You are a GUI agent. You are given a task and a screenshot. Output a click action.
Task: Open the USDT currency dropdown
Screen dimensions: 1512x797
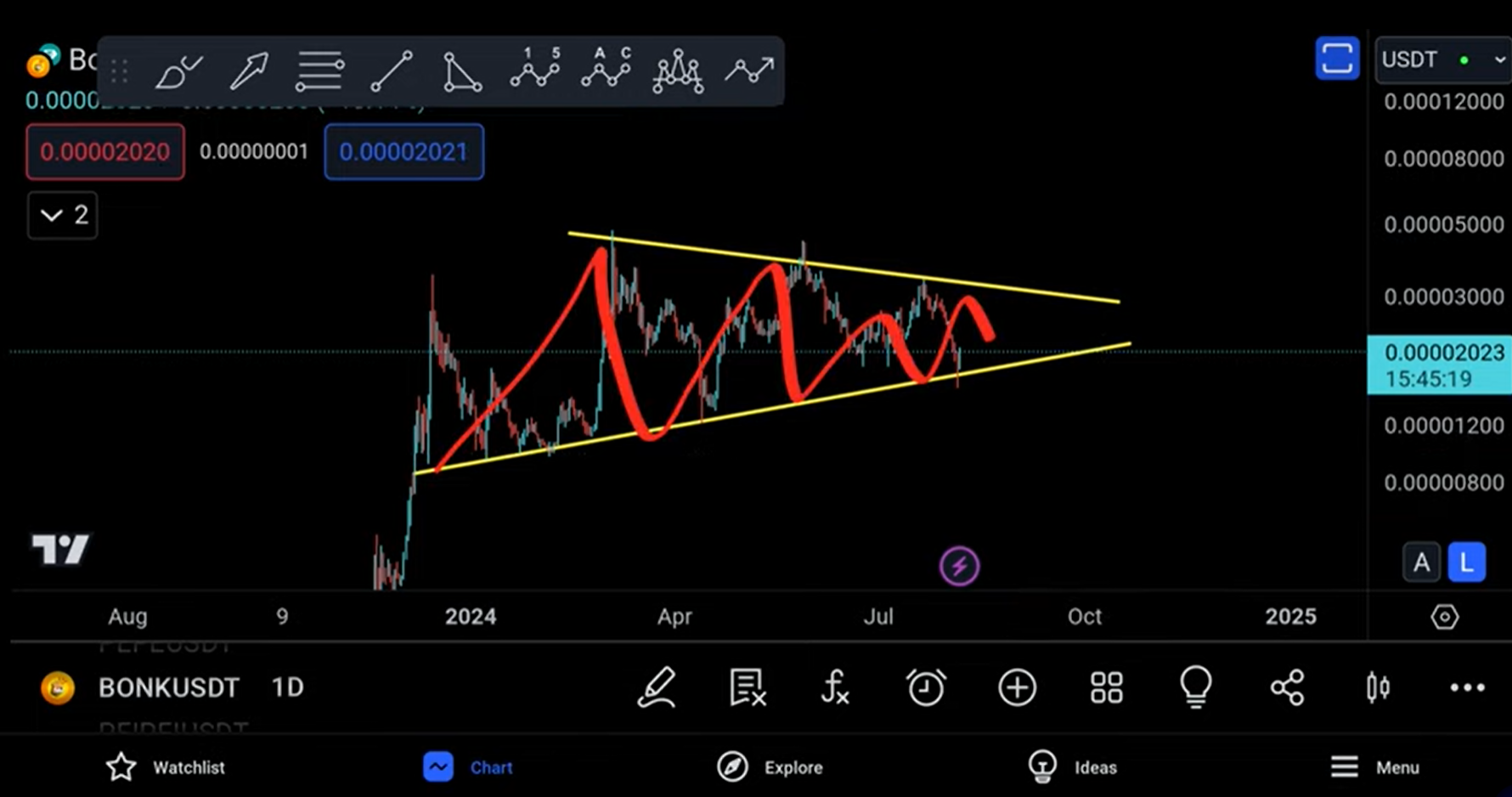pyautogui.click(x=1443, y=59)
